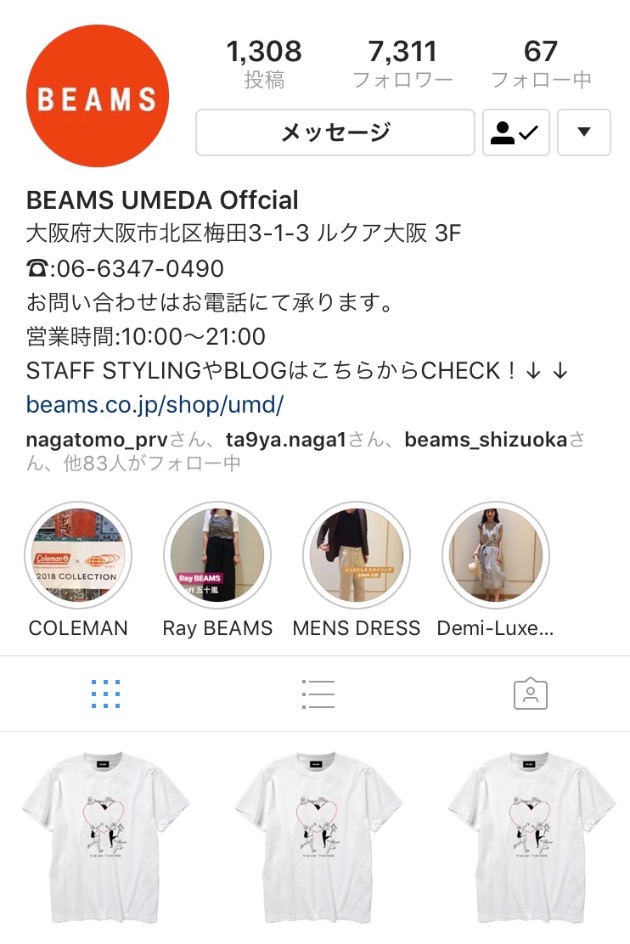Open the COLEMAN story highlight

tap(78, 556)
